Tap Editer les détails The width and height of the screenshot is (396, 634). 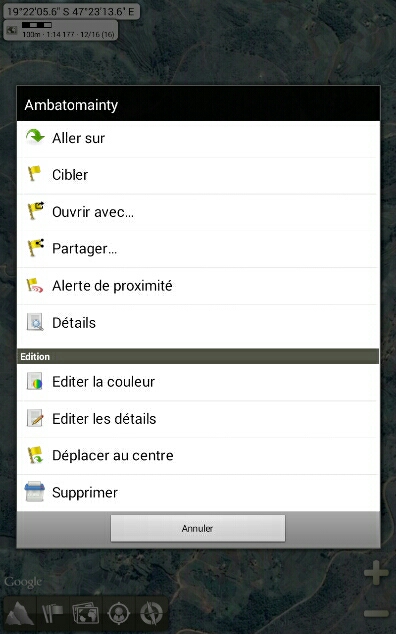pos(198,419)
